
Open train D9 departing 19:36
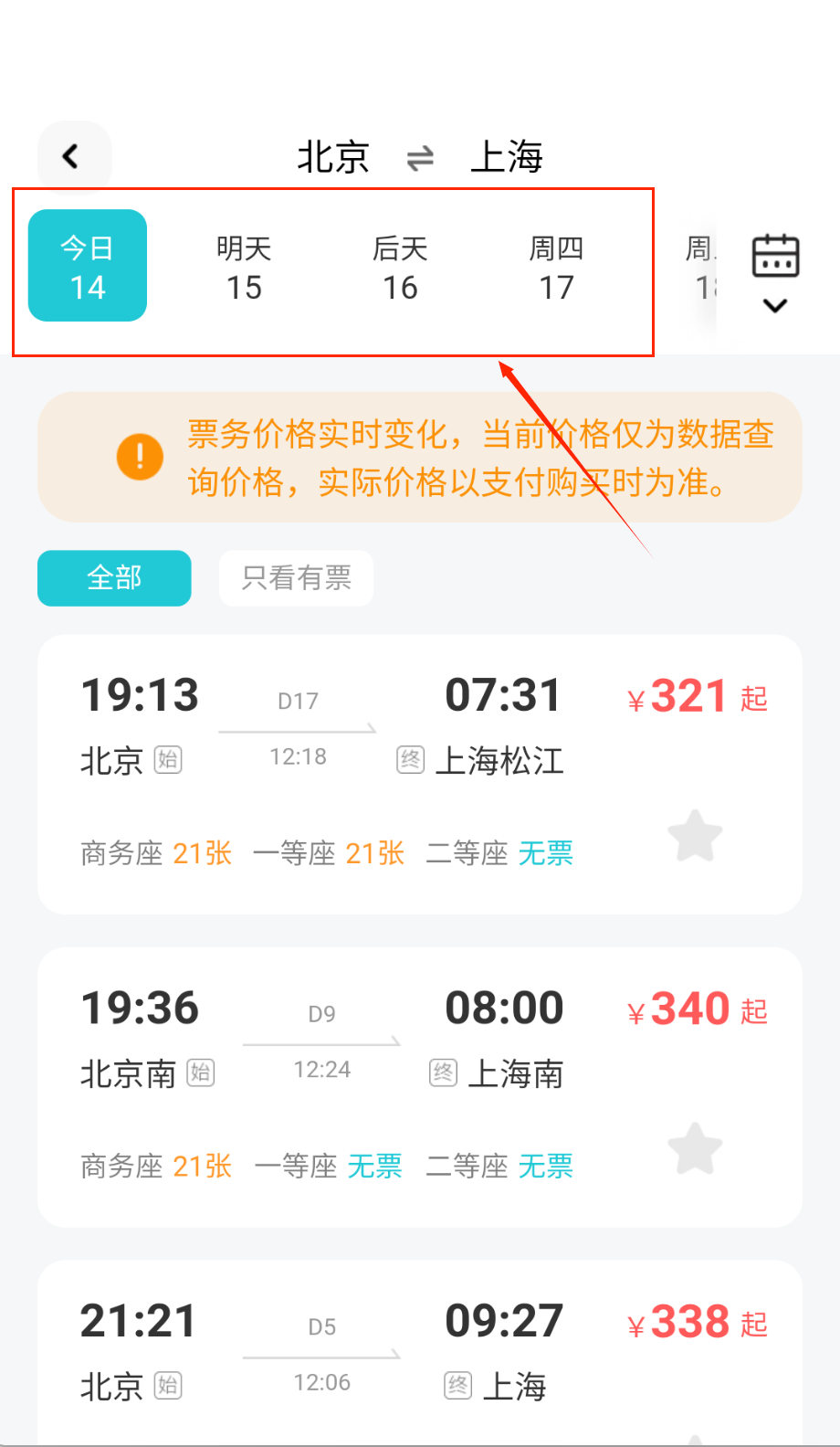(365, 1043)
